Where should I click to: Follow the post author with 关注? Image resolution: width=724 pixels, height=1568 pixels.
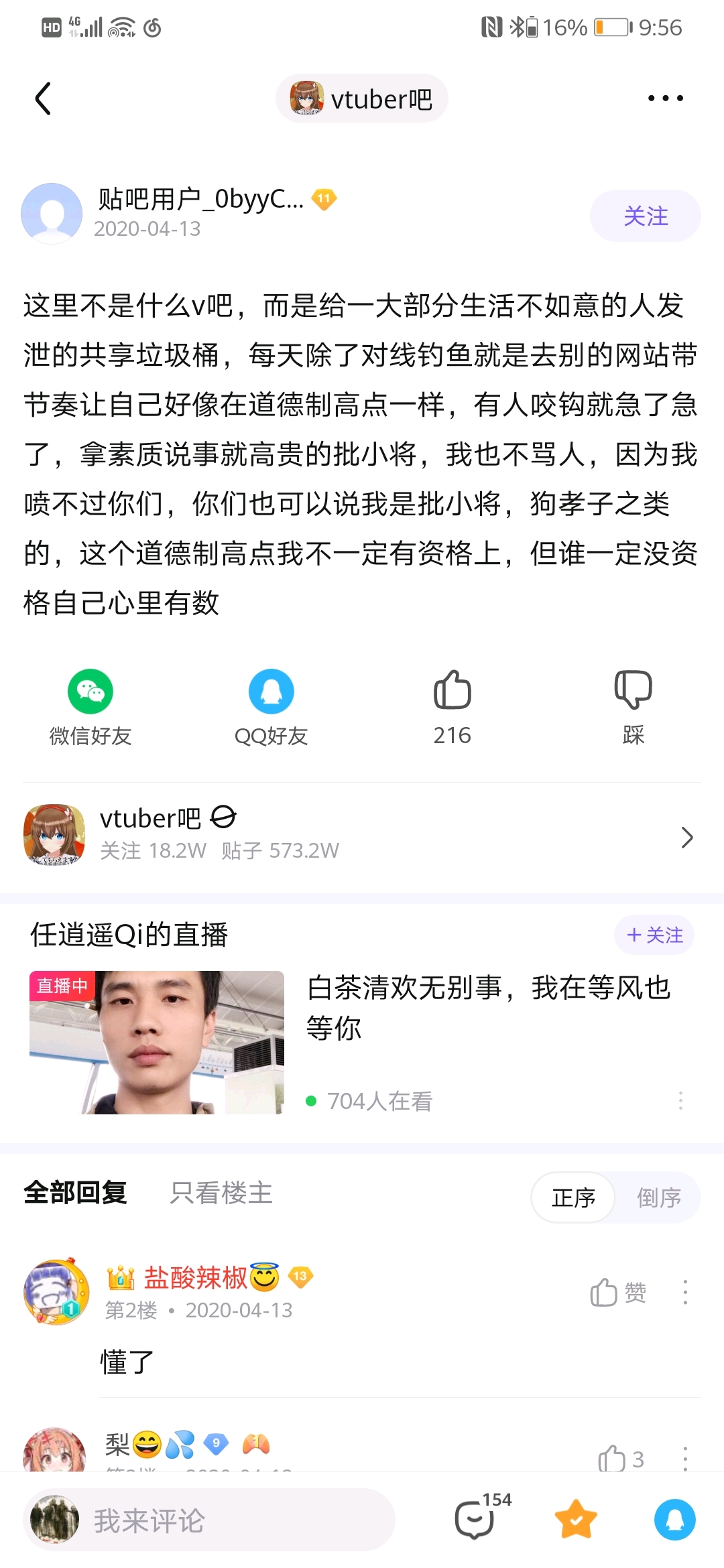click(x=645, y=216)
